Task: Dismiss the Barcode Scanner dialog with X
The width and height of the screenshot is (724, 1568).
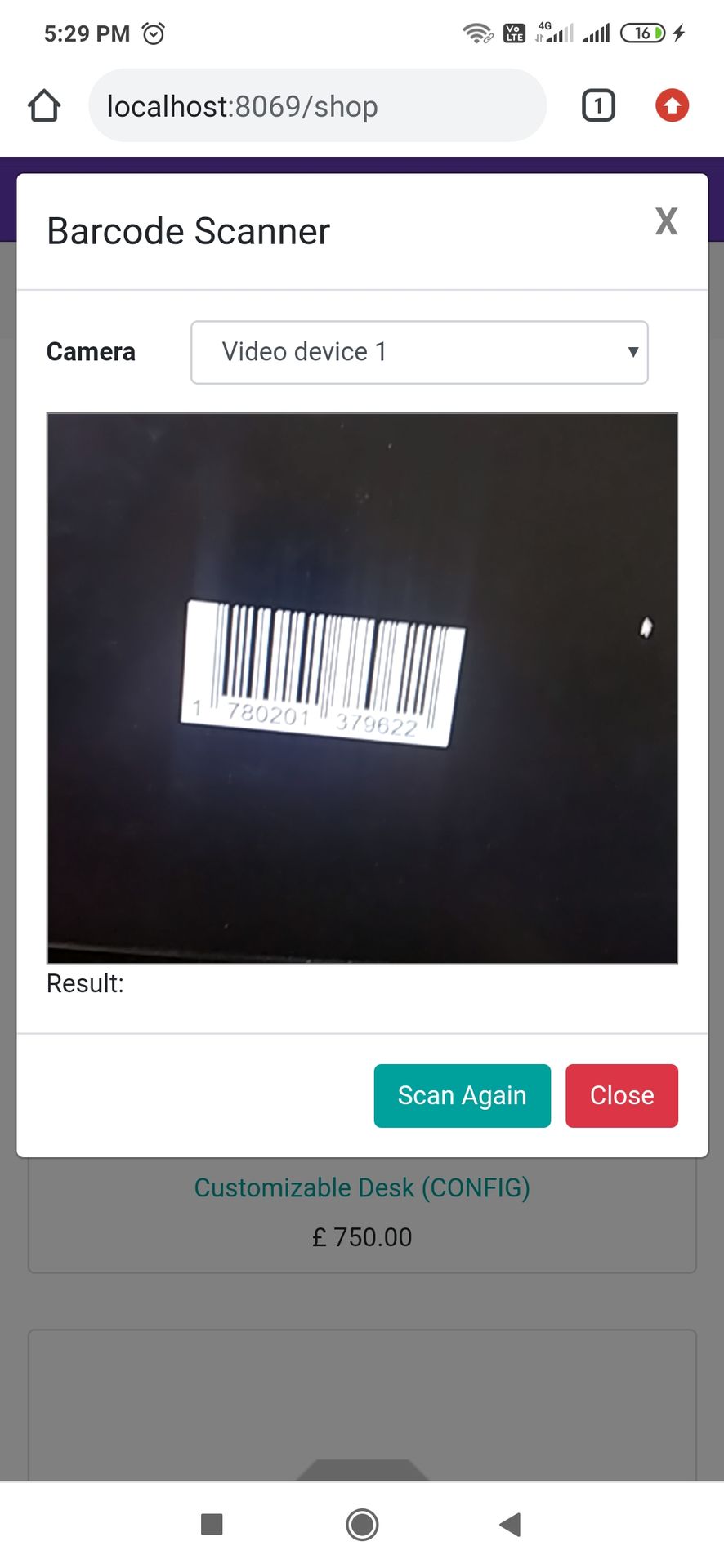Action: [666, 221]
